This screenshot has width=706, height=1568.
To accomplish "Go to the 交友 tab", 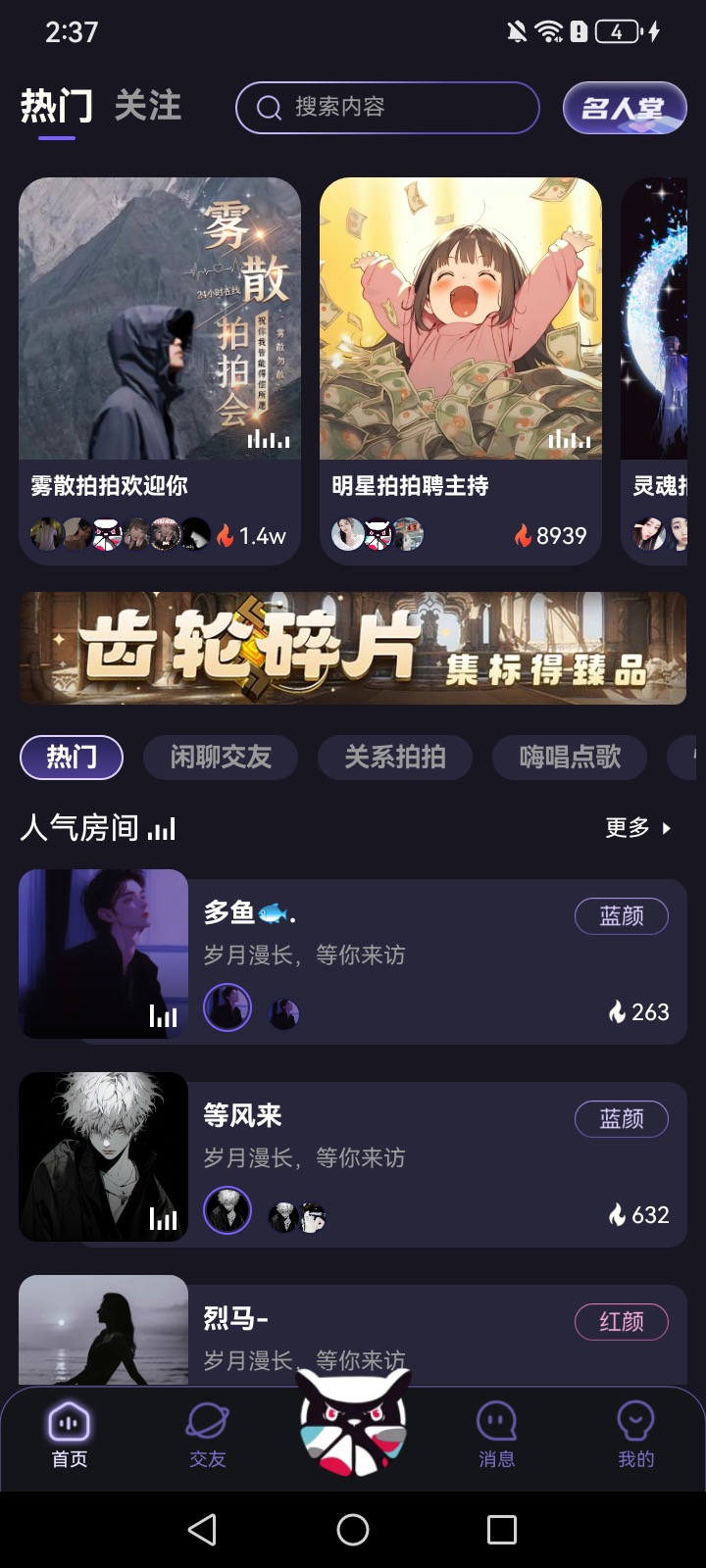I will tap(208, 1434).
